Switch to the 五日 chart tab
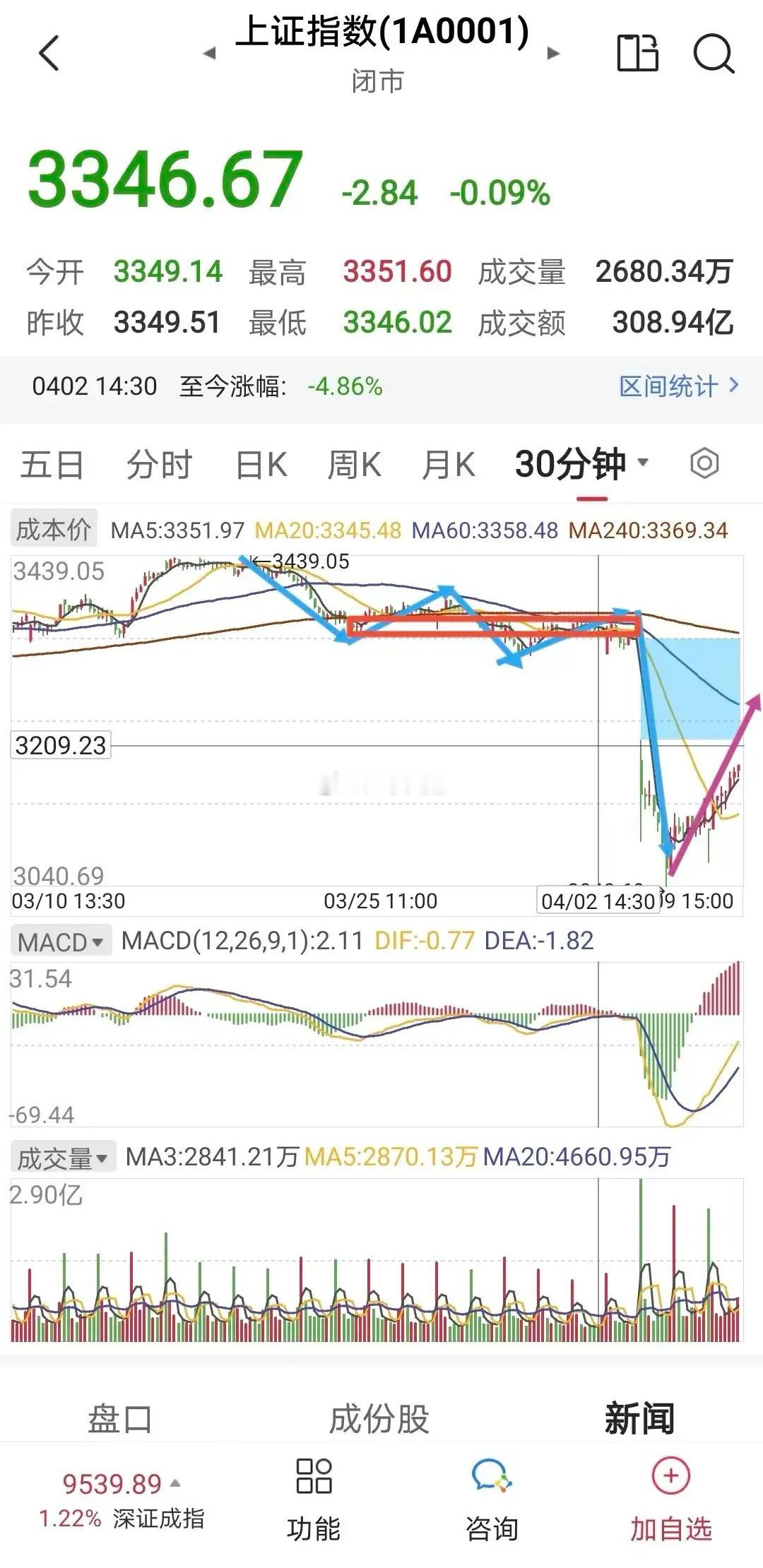Screen dimensions: 763x1568 (52, 465)
